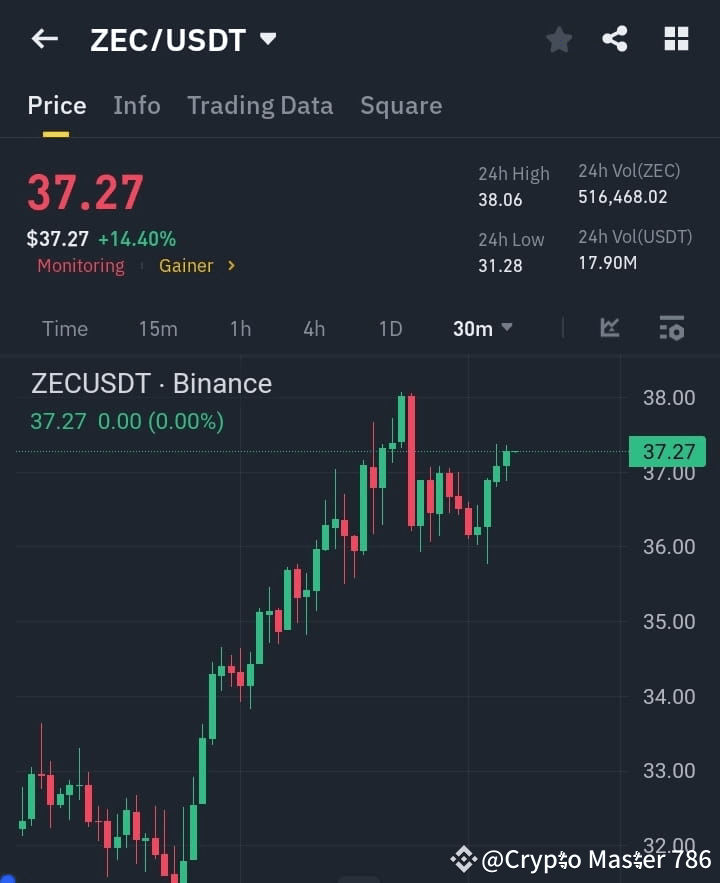Select the 1h timeframe
The width and height of the screenshot is (720, 883).
pos(240,328)
